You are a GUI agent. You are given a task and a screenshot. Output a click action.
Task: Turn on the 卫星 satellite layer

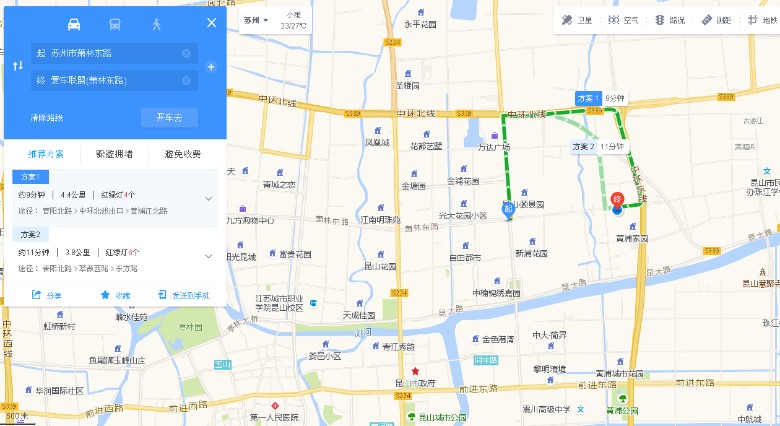(x=577, y=19)
